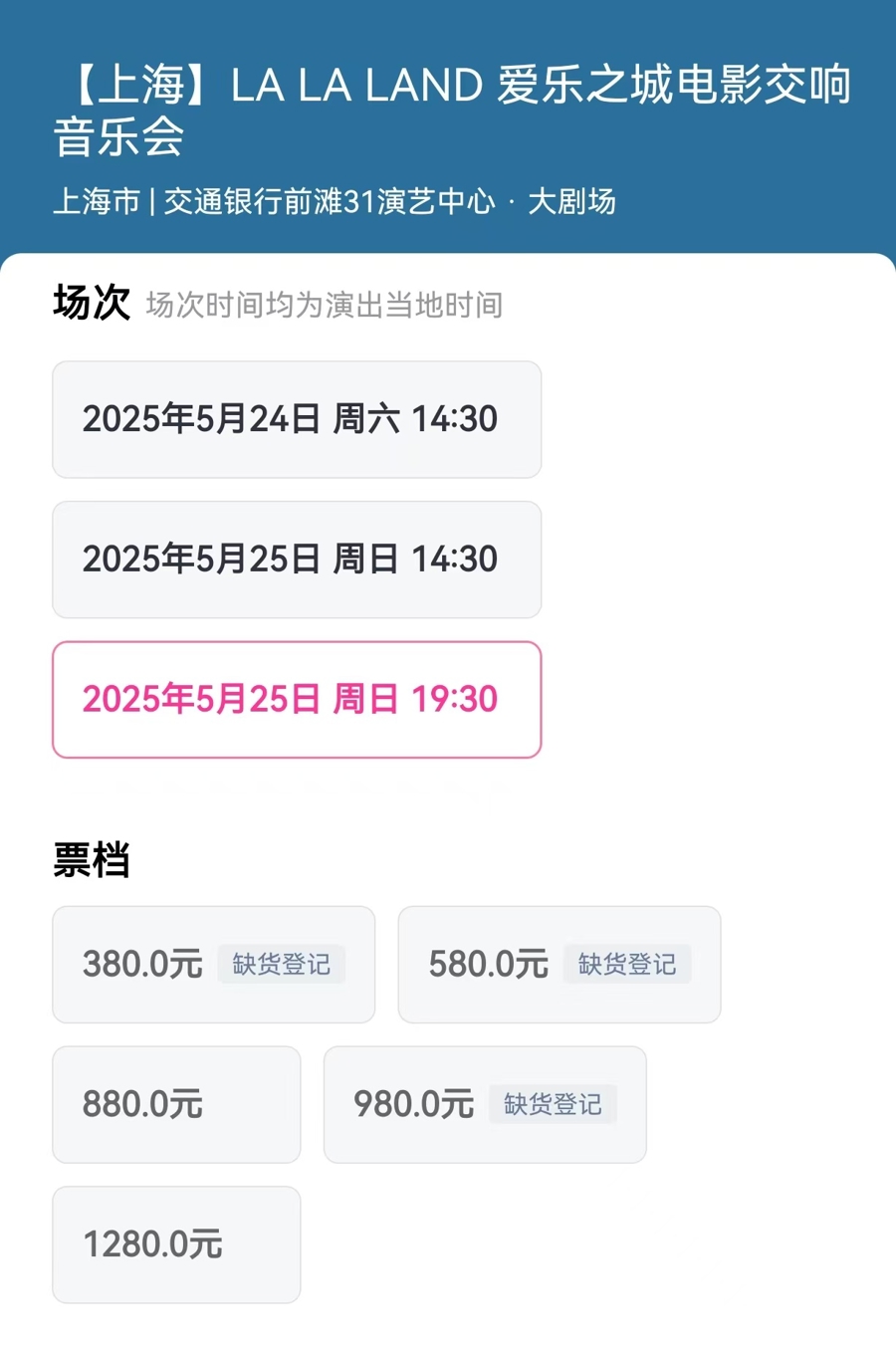
Task: Select the 2025年5月24日 周六 14:30 session
Action: (296, 419)
